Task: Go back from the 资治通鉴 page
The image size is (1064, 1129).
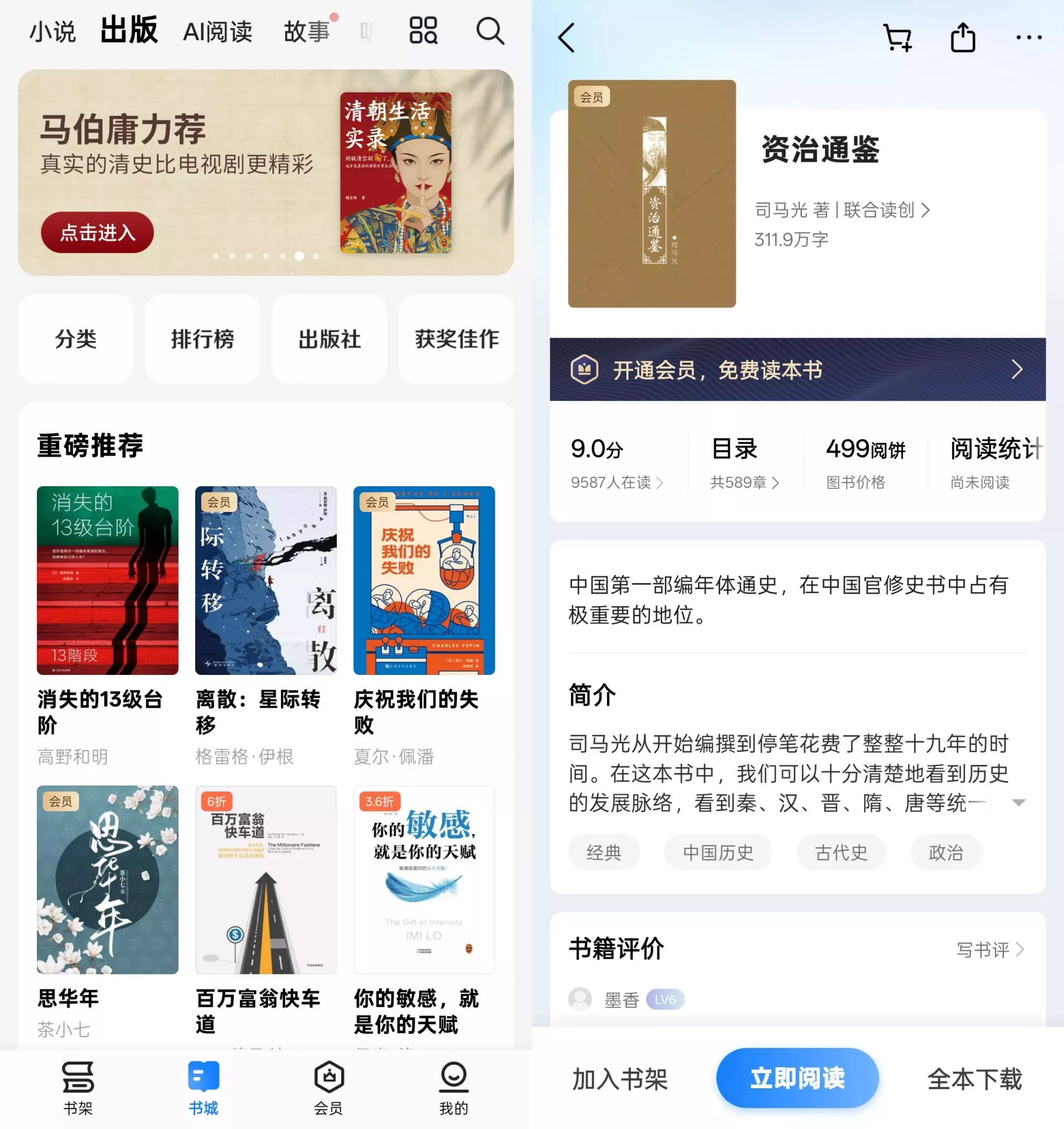Action: click(566, 38)
